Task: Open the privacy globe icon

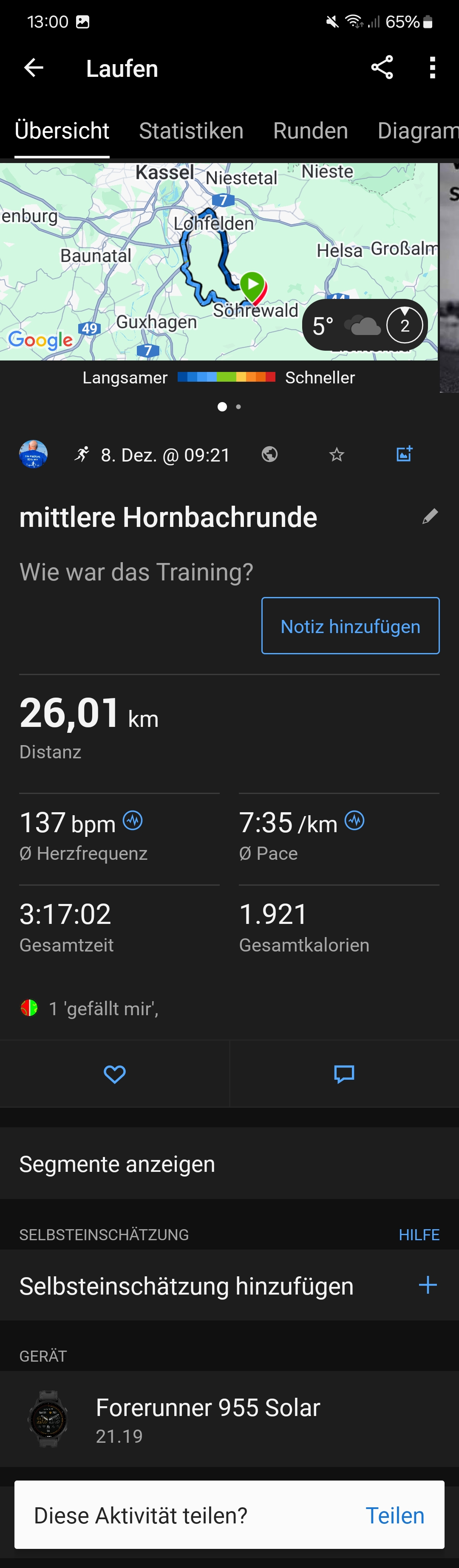Action: [x=269, y=454]
